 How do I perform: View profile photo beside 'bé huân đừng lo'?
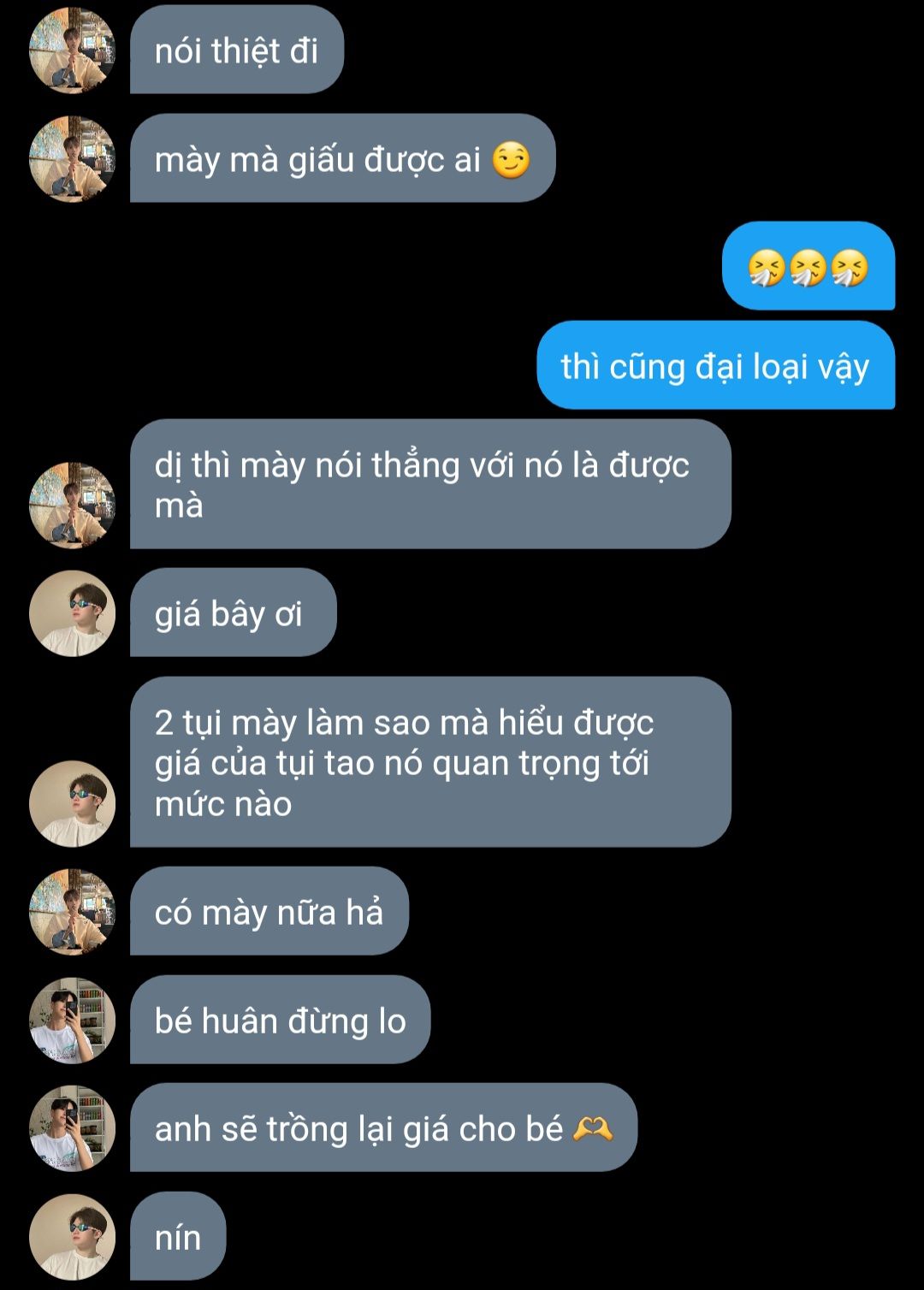pos(72,1021)
